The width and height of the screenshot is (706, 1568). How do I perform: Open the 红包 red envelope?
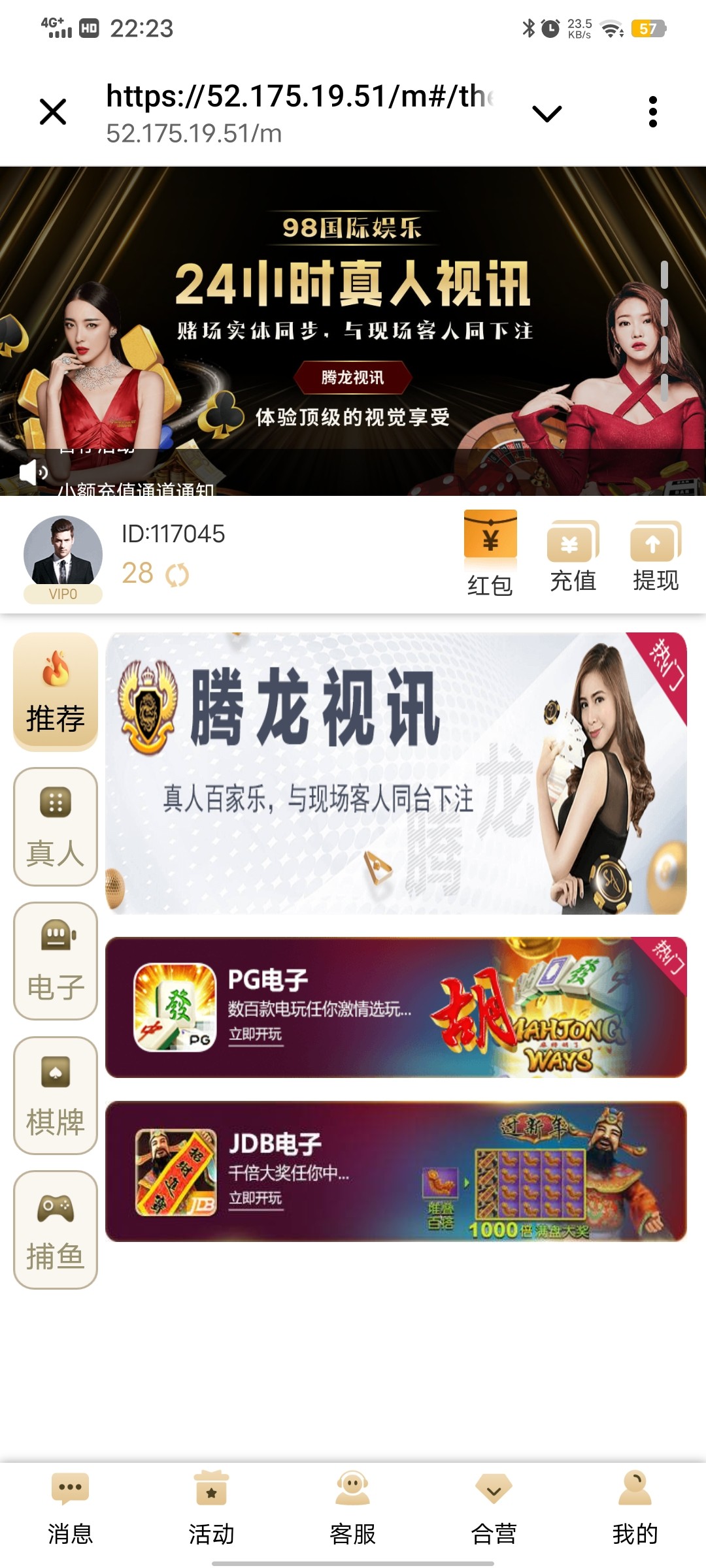[490, 553]
